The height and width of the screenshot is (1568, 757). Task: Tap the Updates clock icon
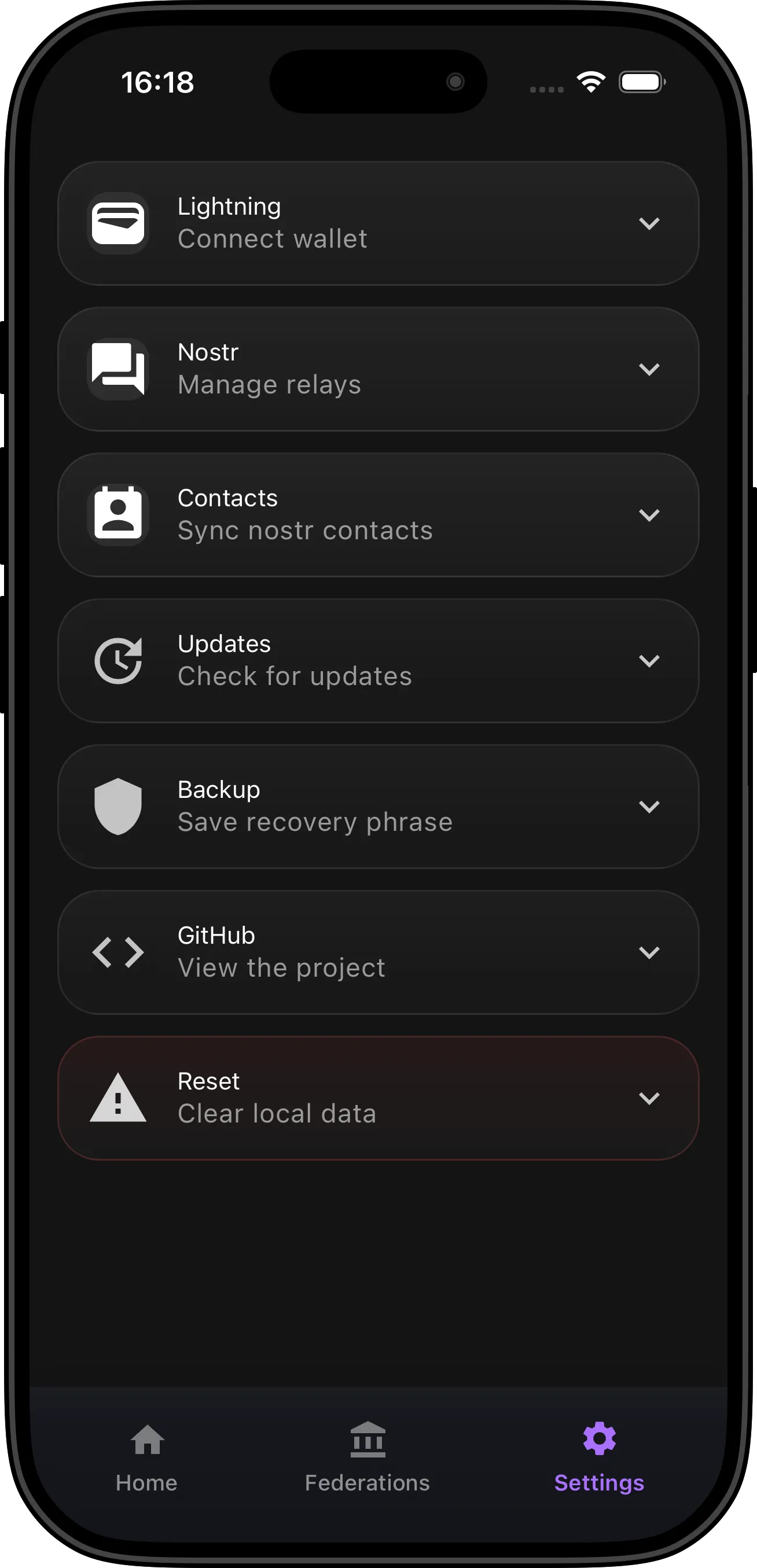(119, 660)
